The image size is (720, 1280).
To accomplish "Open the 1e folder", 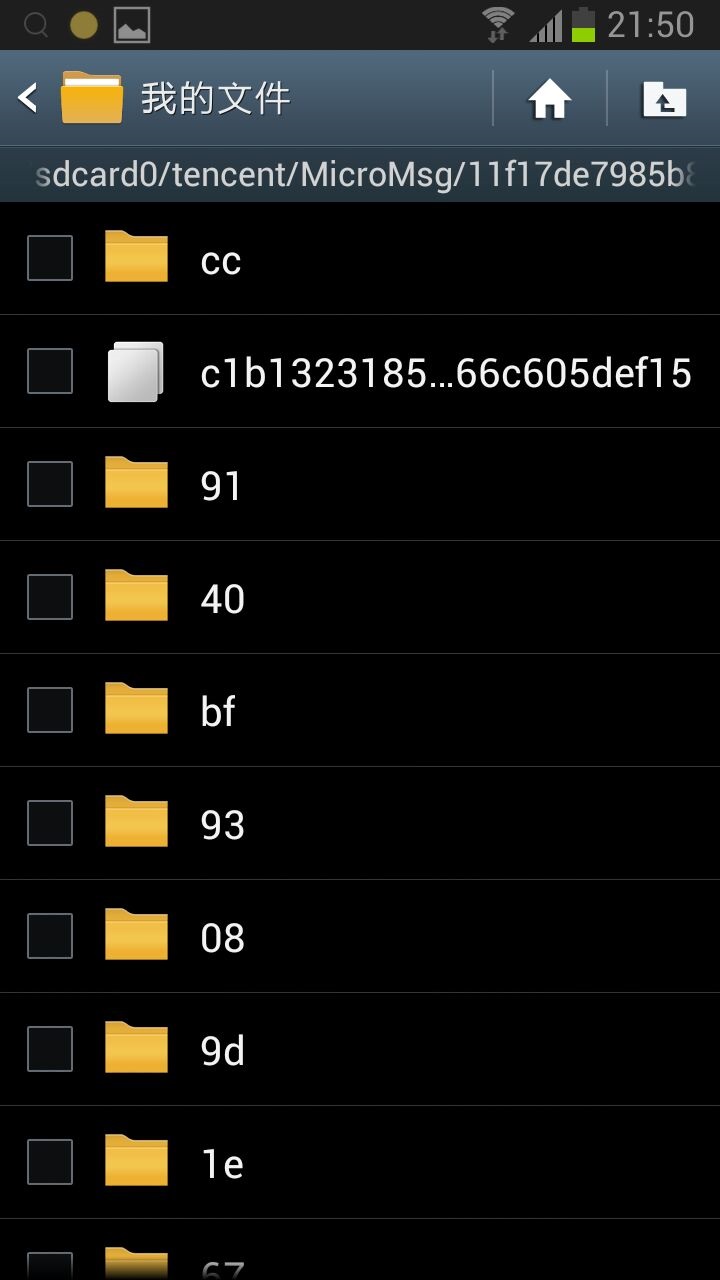I will coord(360,1163).
